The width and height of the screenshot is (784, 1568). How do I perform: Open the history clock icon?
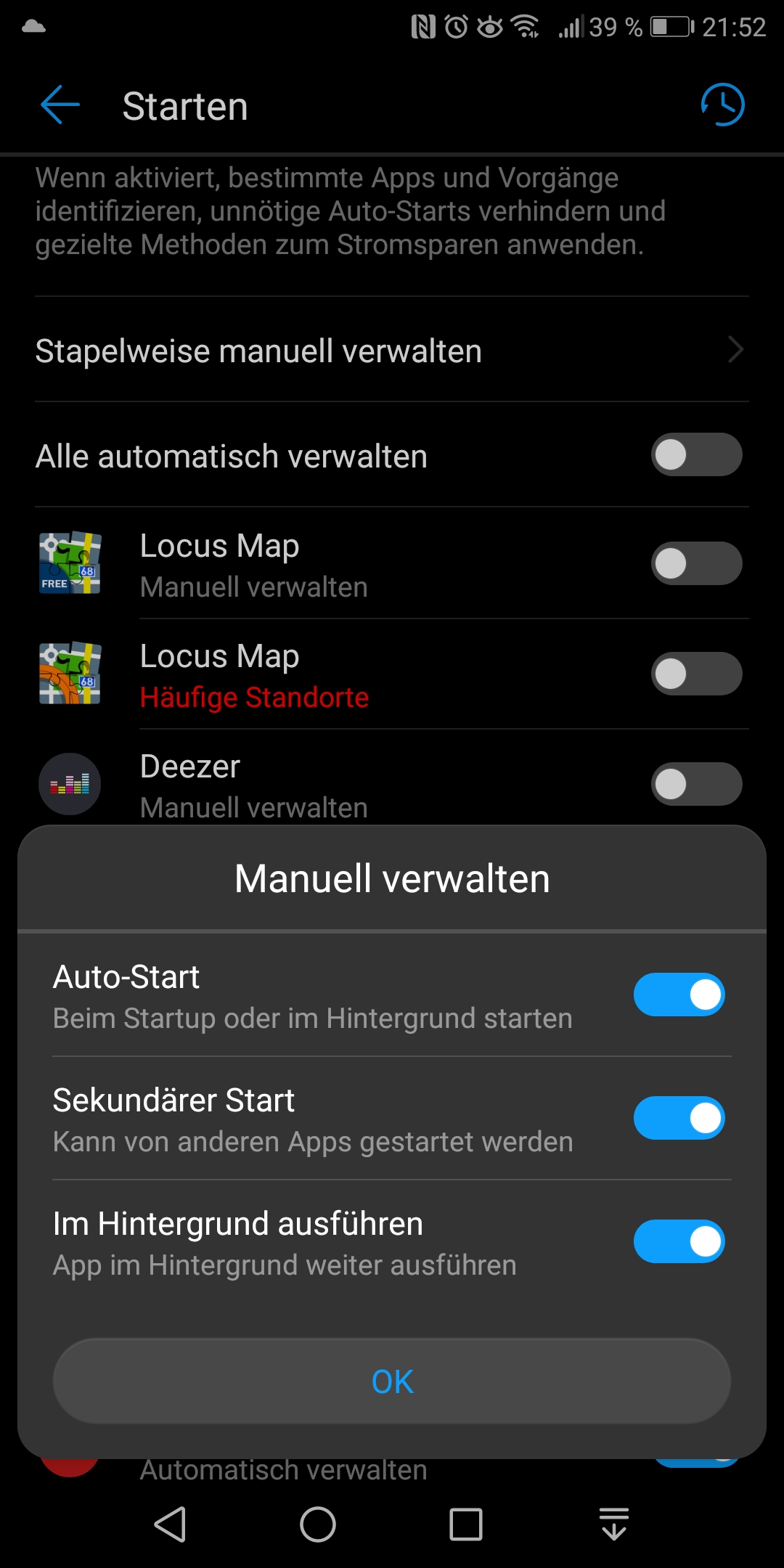[722, 105]
